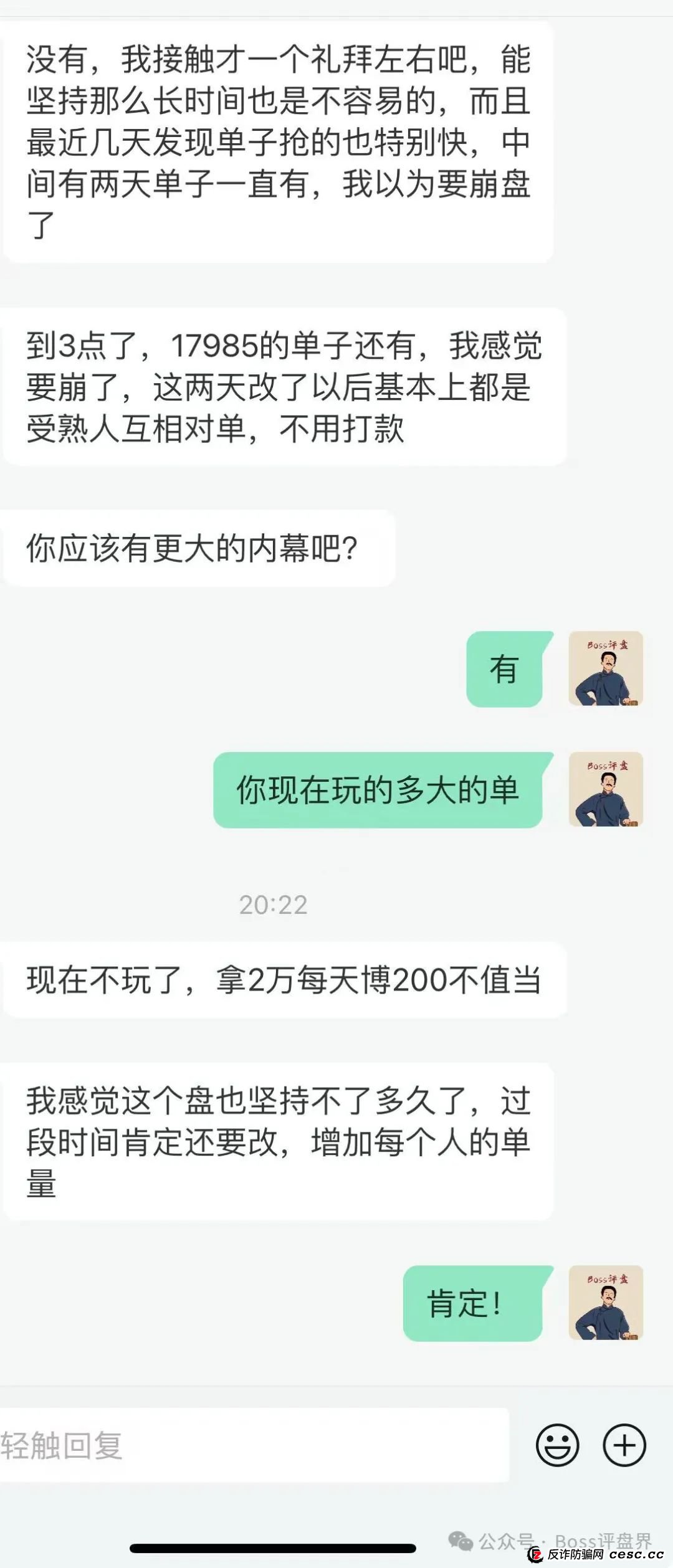The width and height of the screenshot is (673, 1568).
Task: Tap the Boss评盘 avatar beside the 有 message
Action: (x=606, y=670)
